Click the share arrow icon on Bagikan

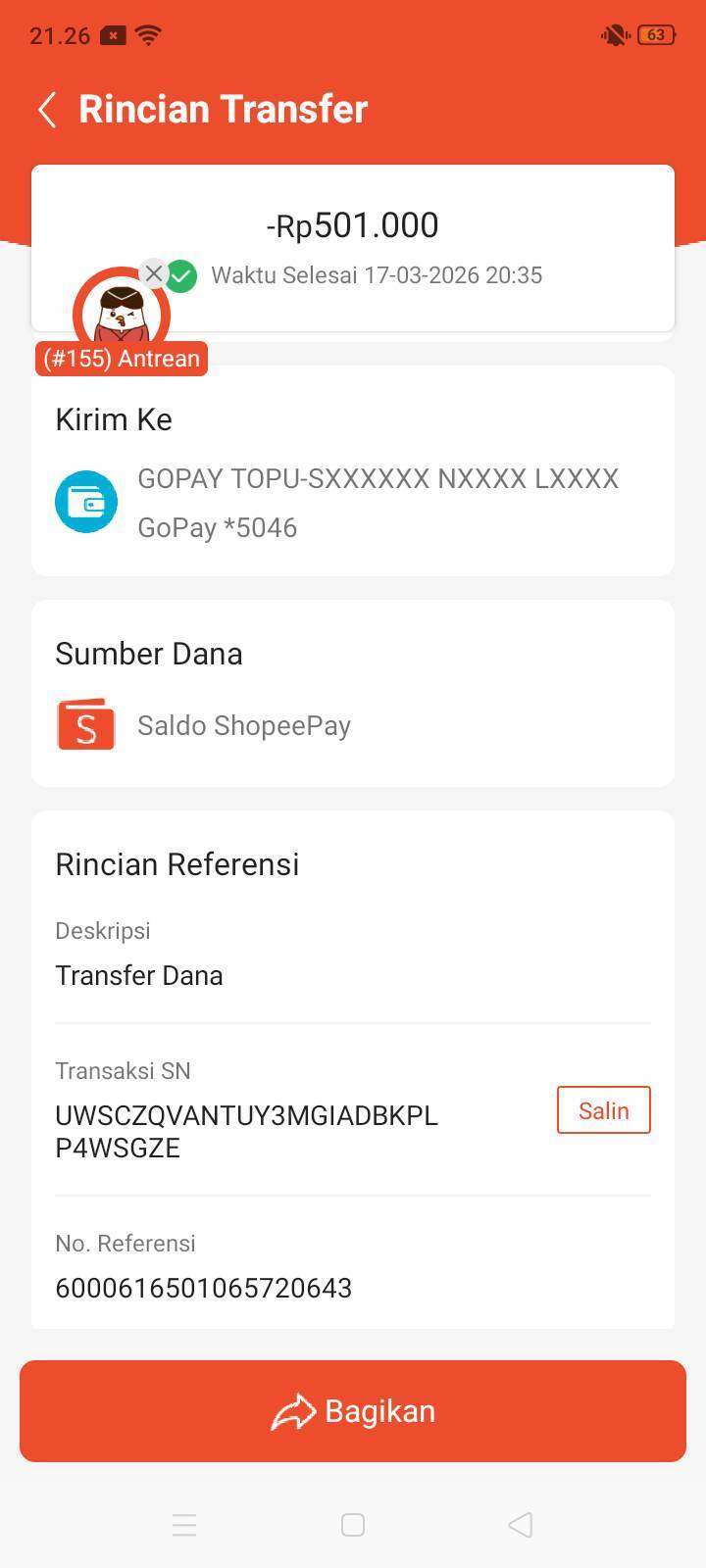pos(291,1411)
